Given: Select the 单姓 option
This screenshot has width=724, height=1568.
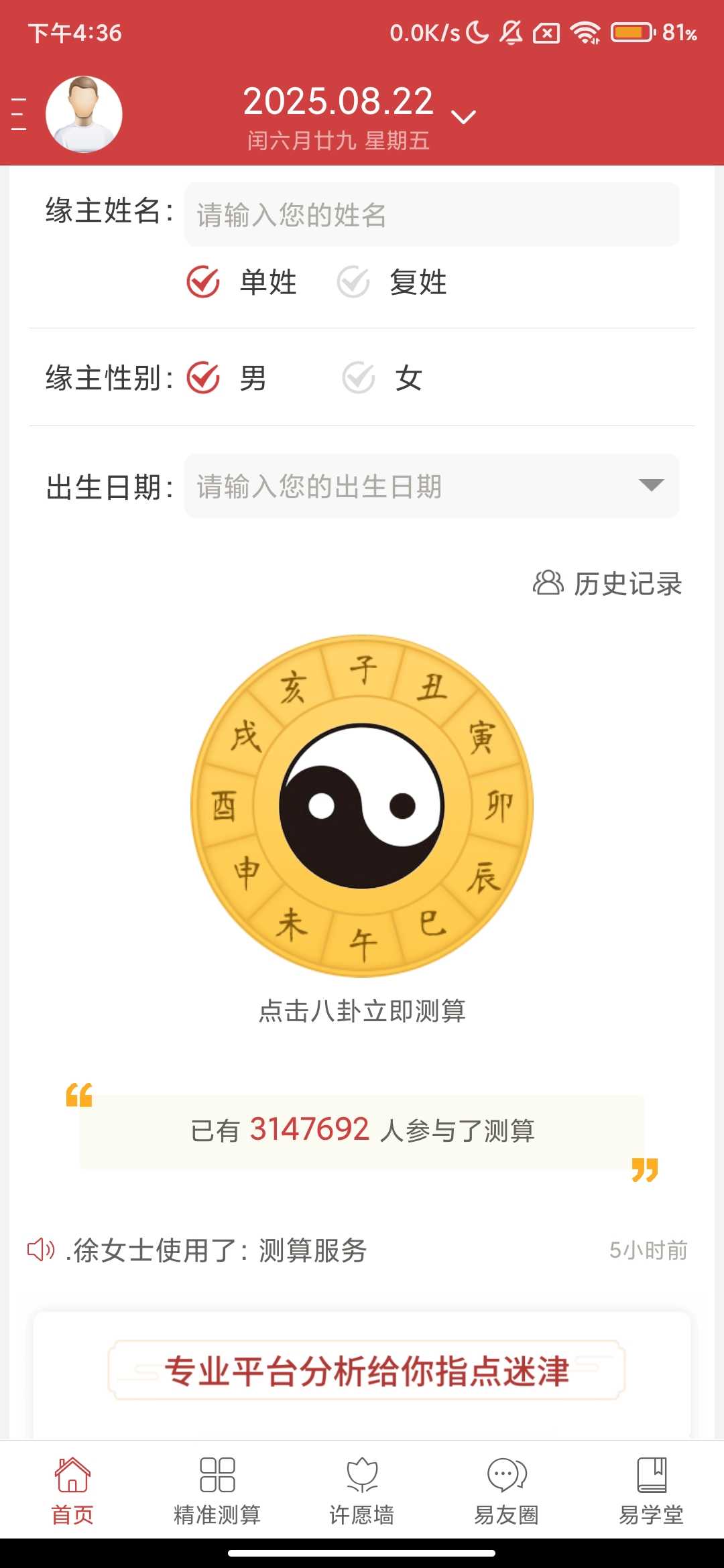Looking at the screenshot, I should click(x=242, y=282).
